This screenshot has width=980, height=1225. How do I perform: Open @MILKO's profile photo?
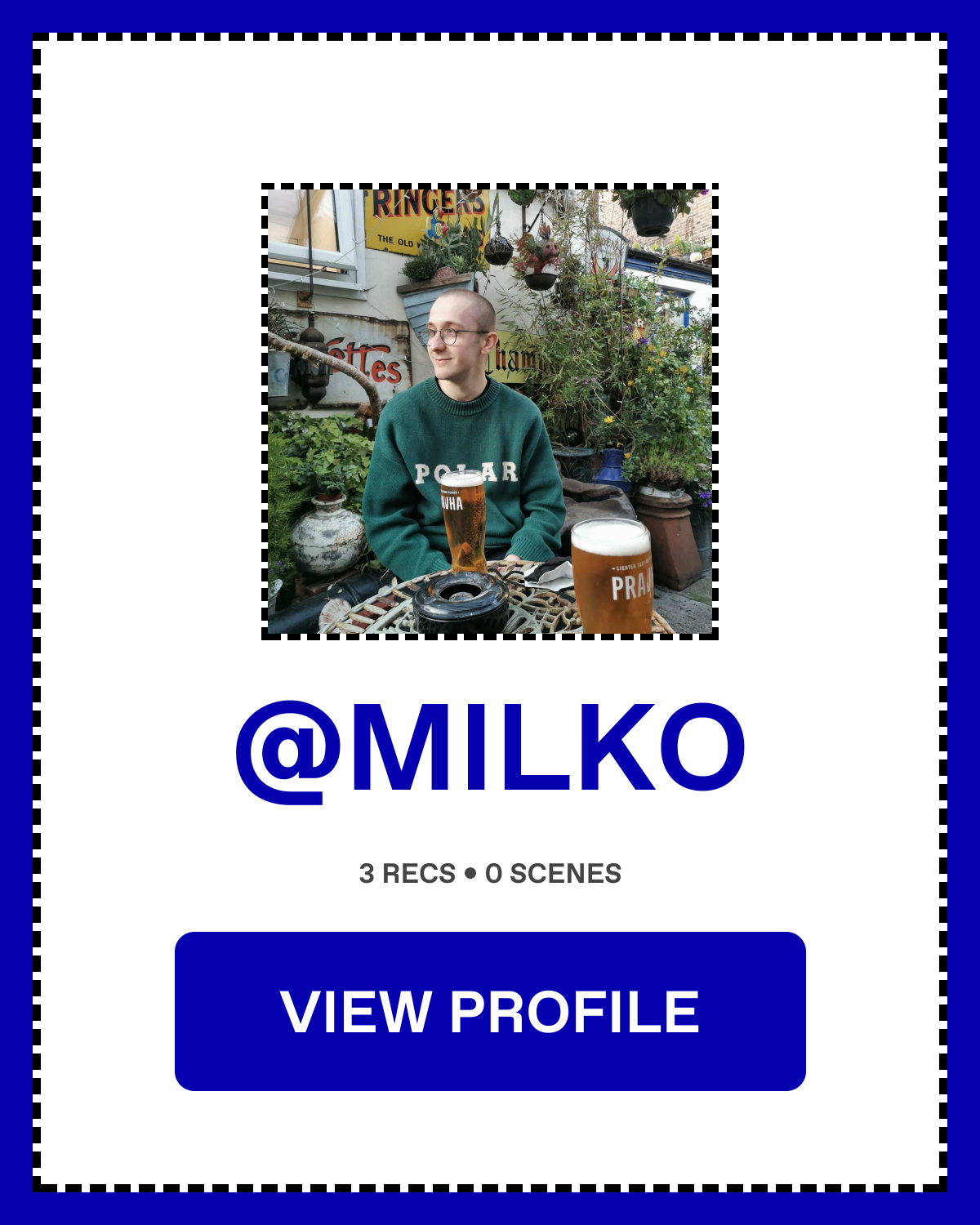[x=490, y=411]
